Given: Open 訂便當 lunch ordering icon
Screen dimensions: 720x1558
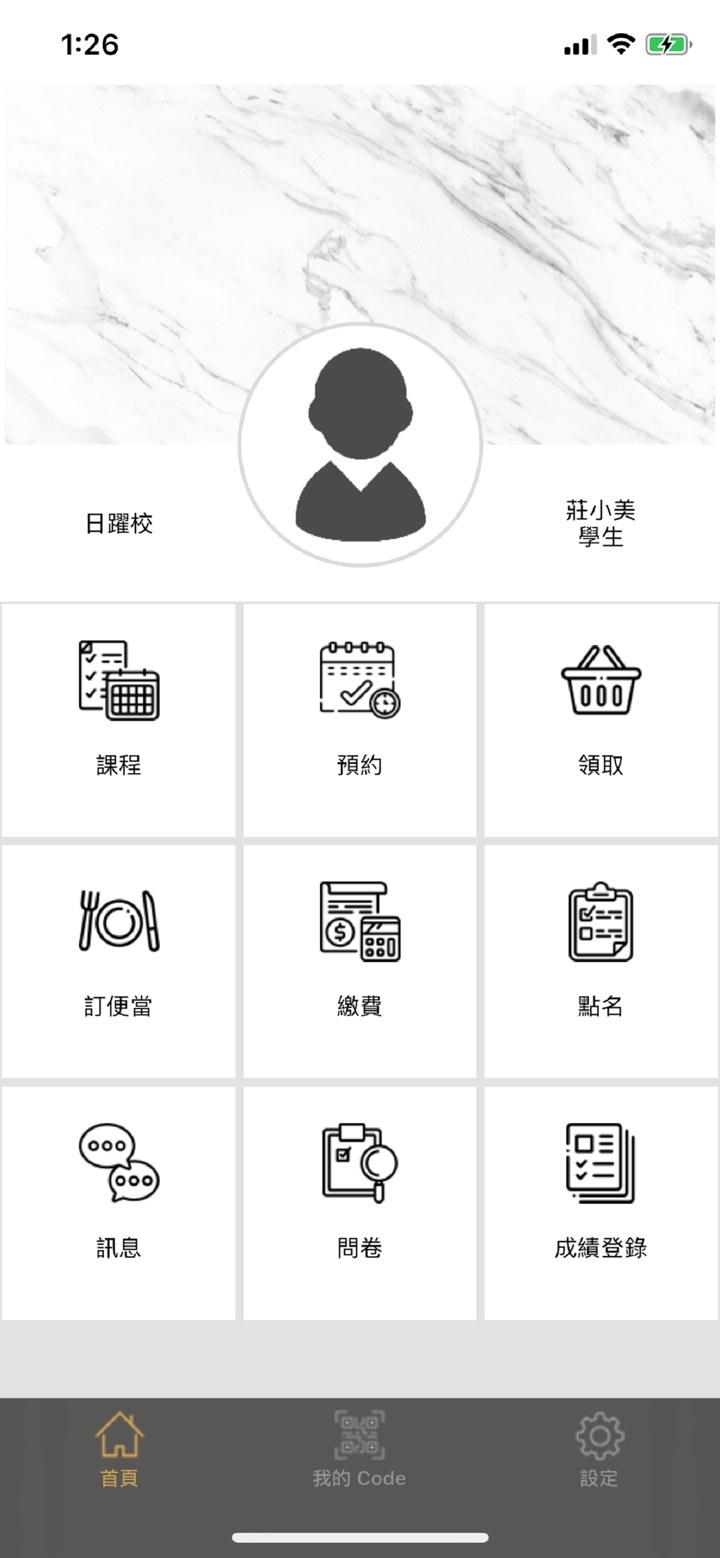Looking at the screenshot, I should click(118, 920).
